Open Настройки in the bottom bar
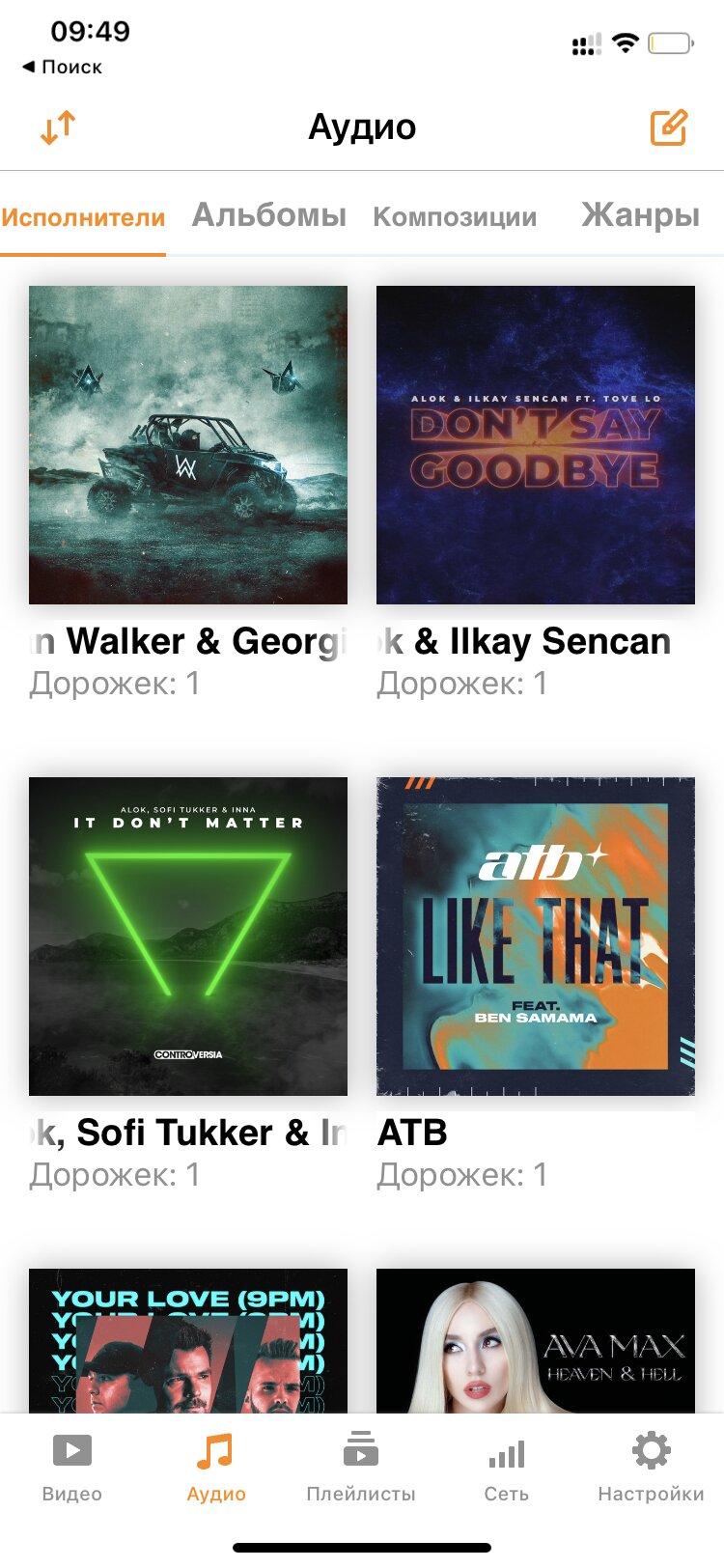The image size is (724, 1568). [651, 1467]
